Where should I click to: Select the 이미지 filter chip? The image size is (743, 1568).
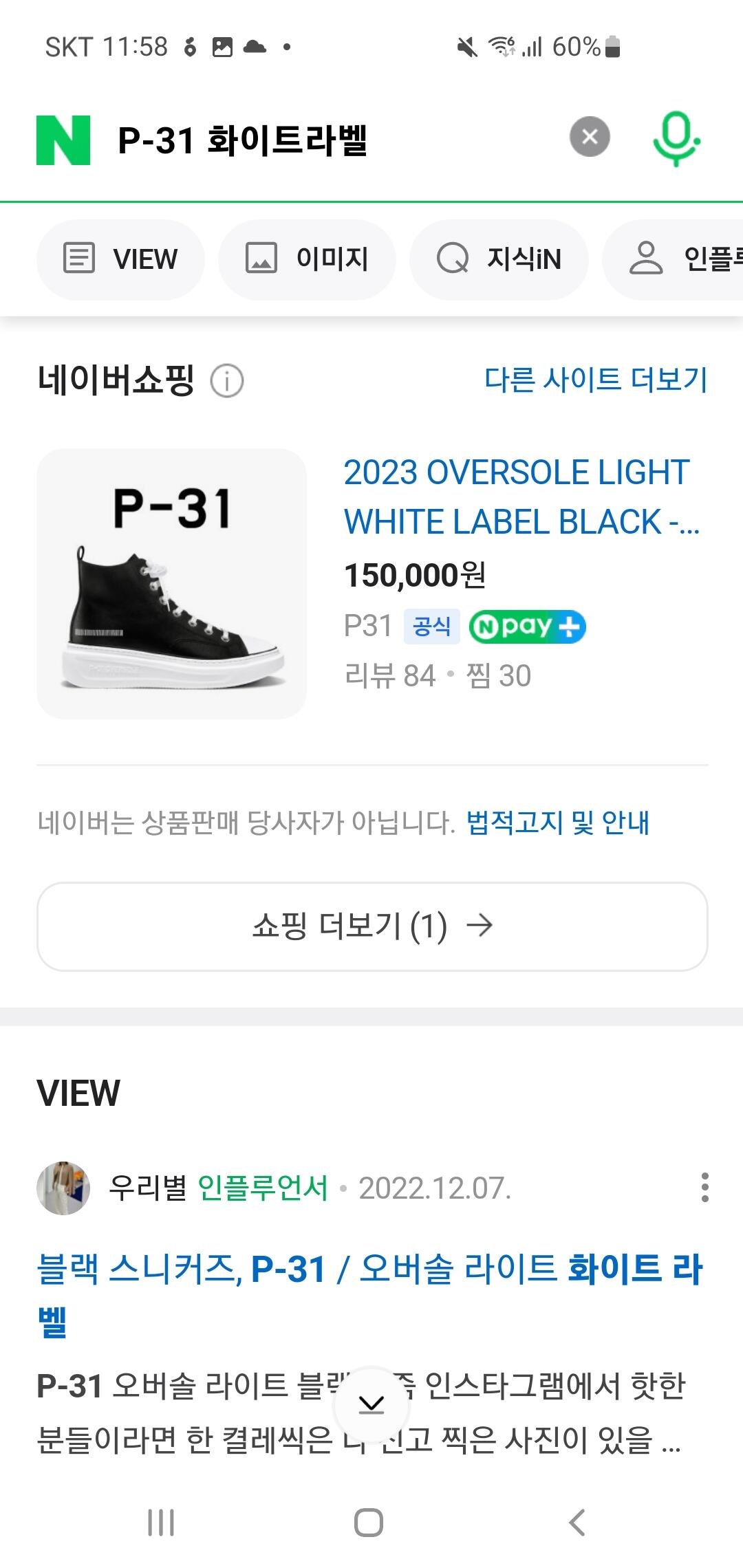coord(307,259)
